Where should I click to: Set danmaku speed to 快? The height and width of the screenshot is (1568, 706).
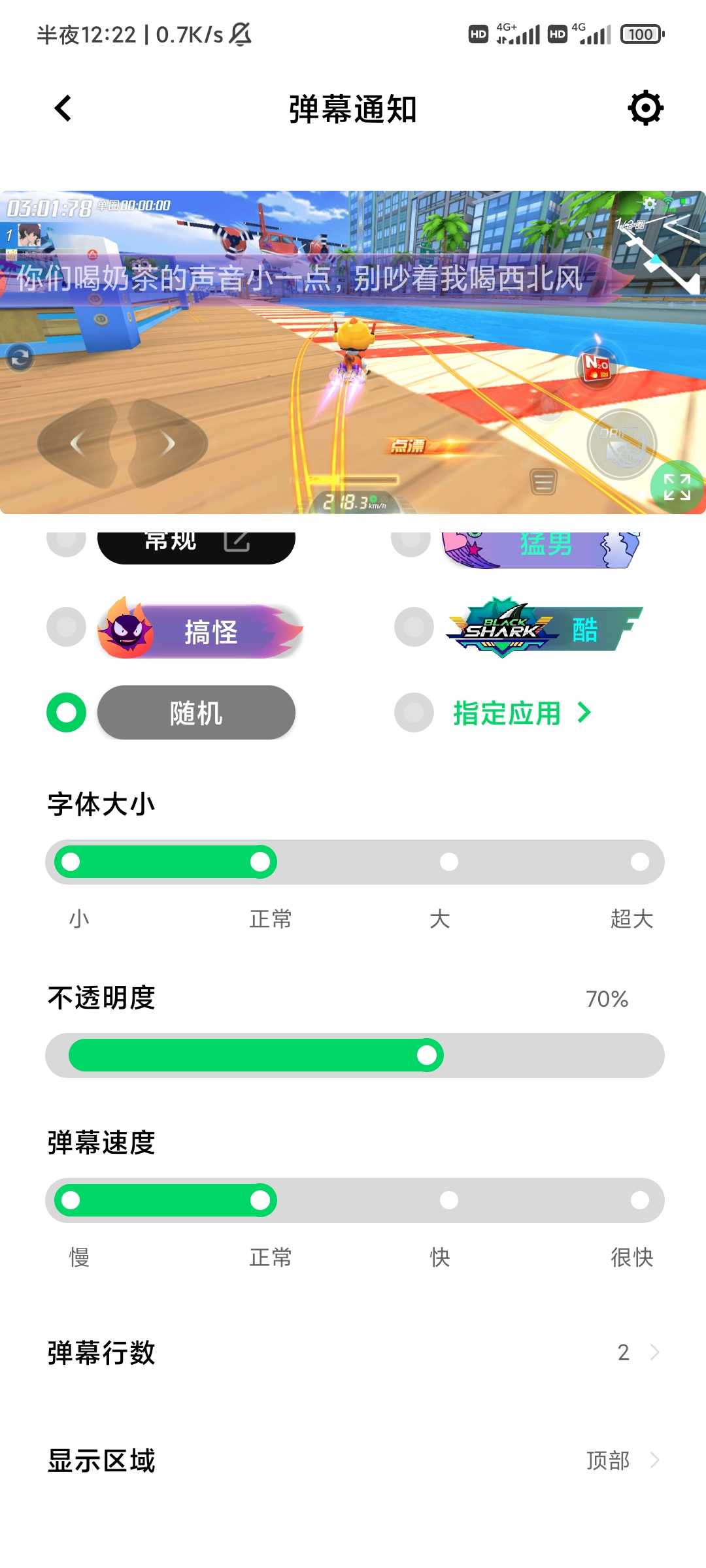[449, 1200]
